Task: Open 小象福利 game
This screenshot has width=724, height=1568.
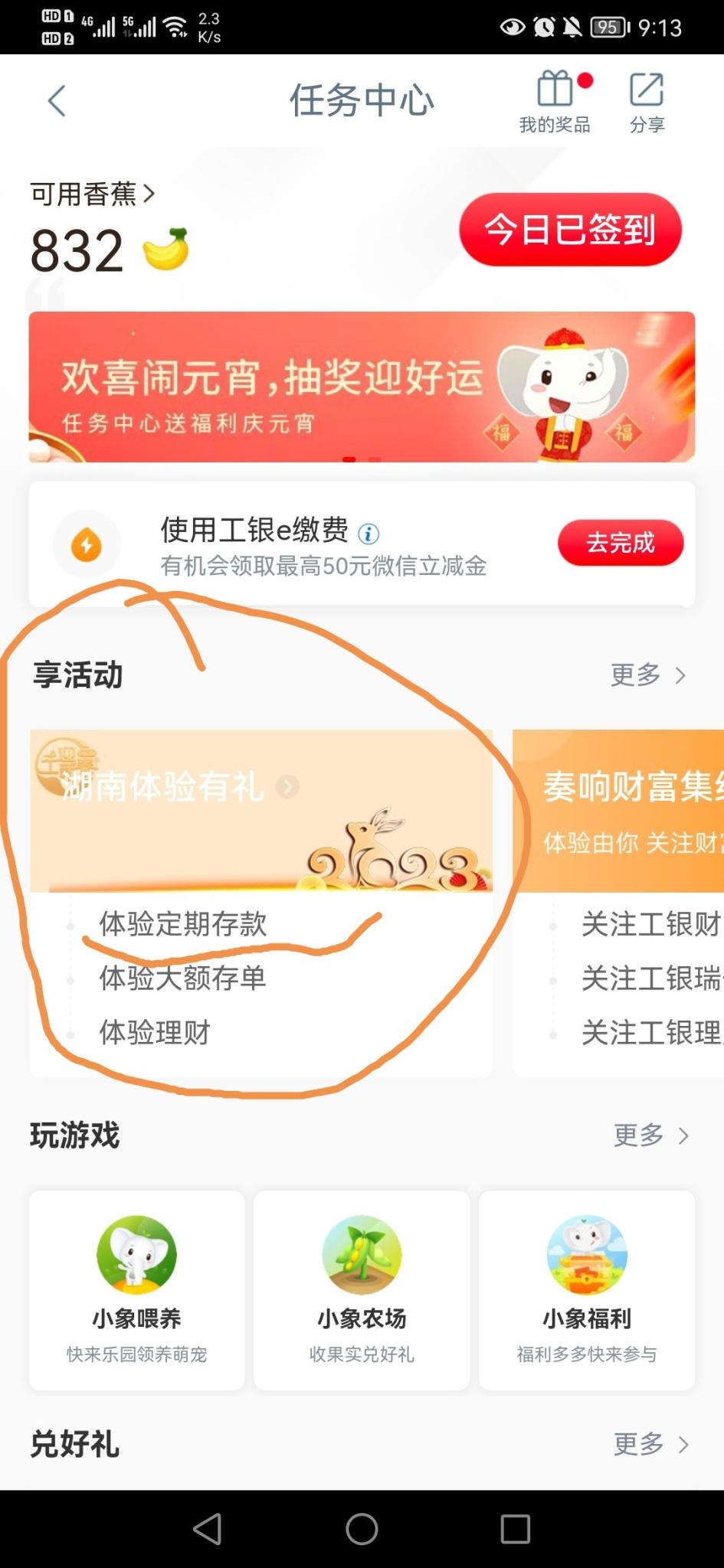Action: click(x=587, y=1289)
